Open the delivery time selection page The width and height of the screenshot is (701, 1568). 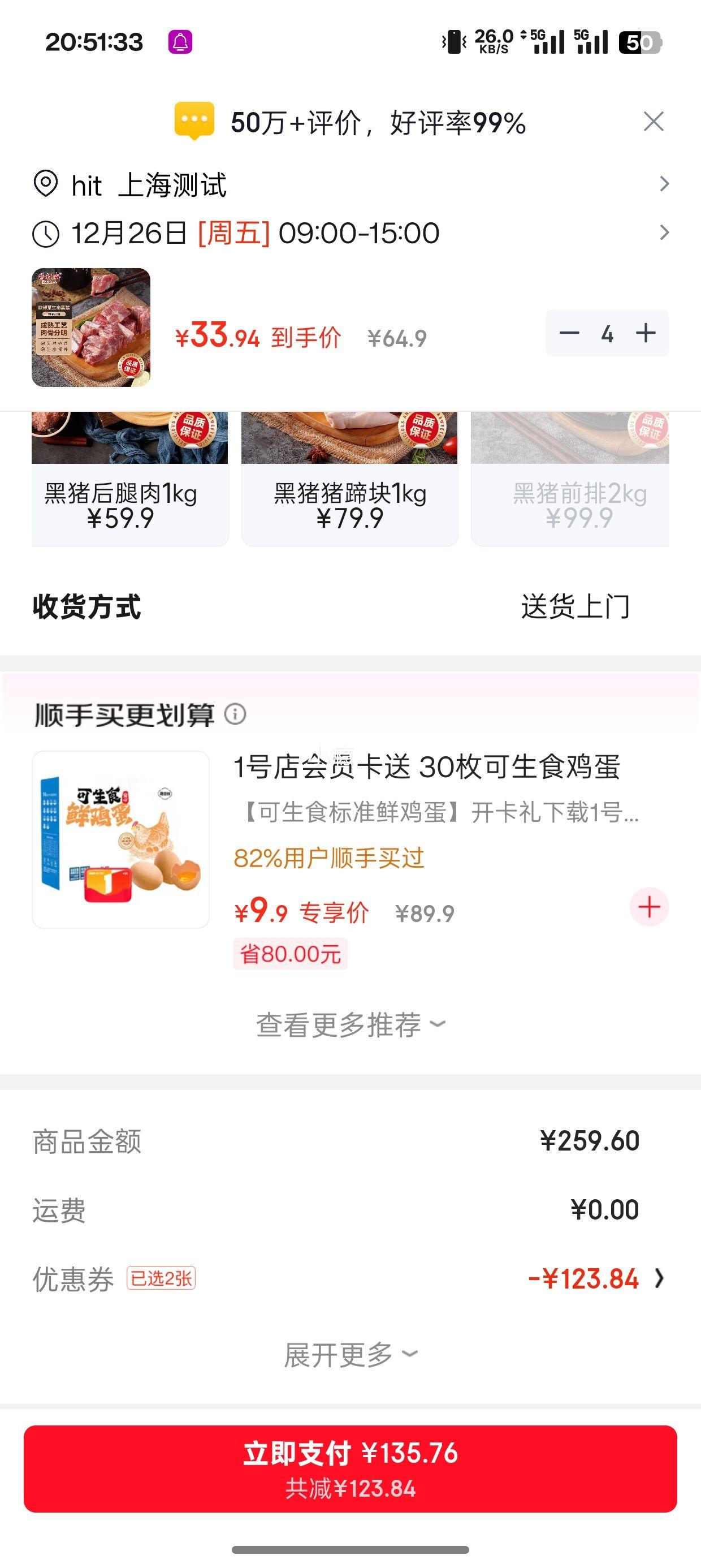coord(664,233)
